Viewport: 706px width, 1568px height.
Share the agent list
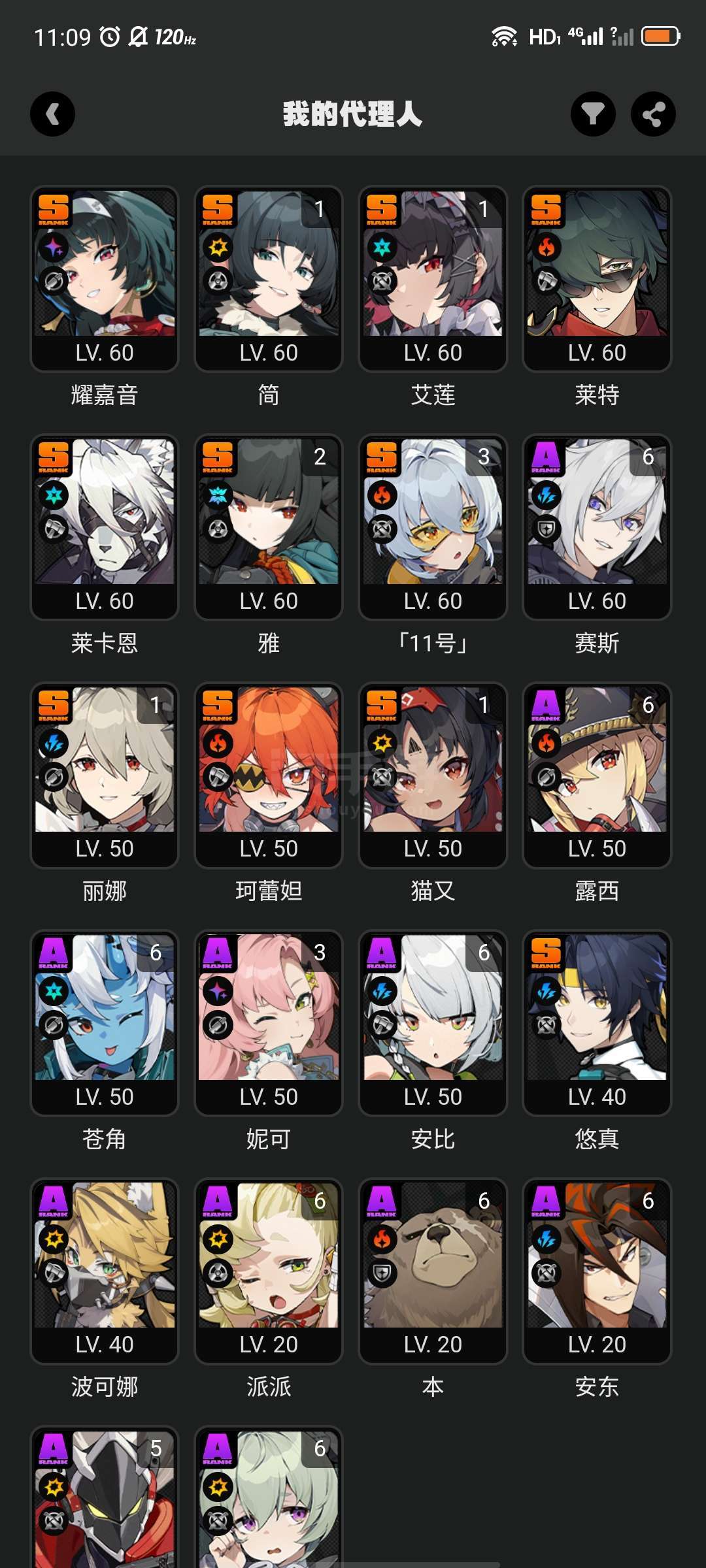(653, 114)
